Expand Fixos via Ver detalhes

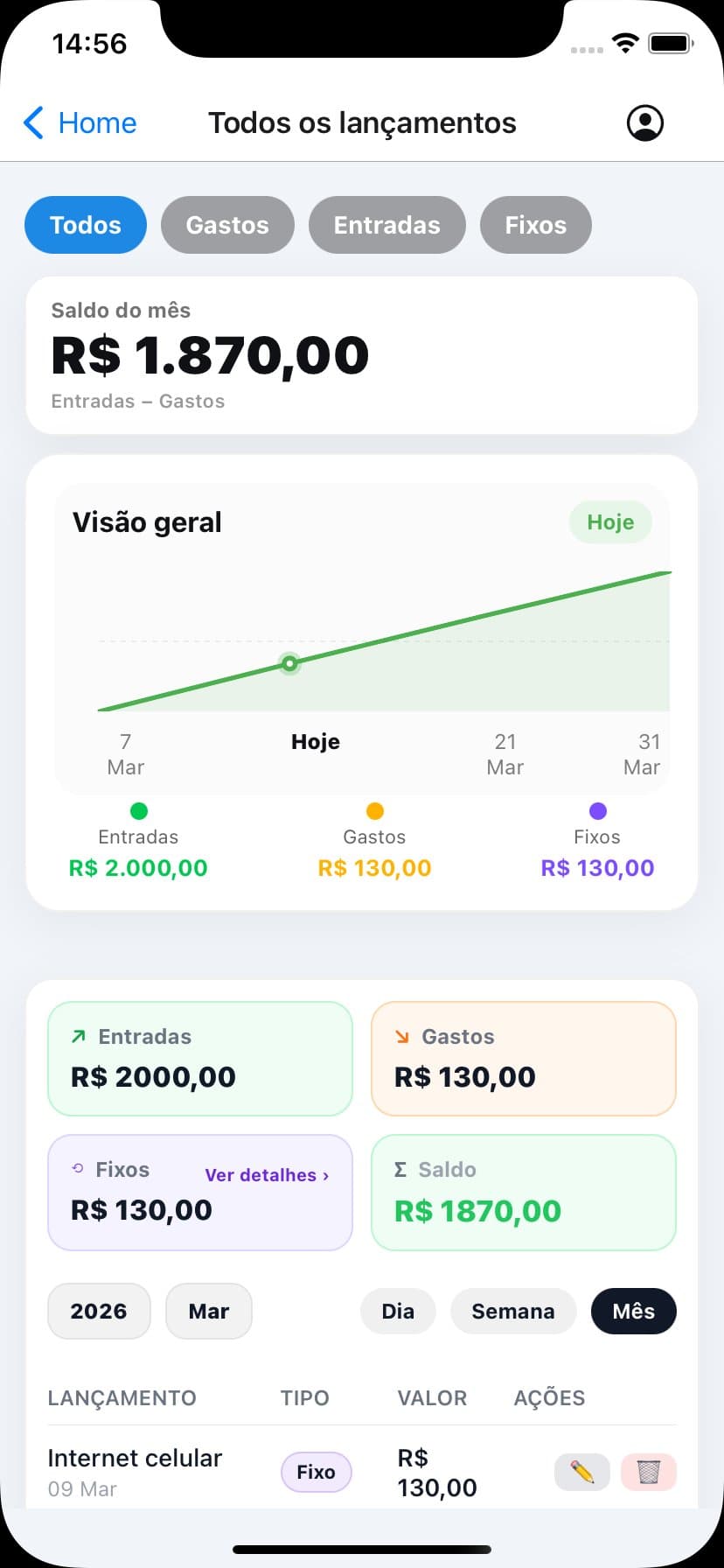(266, 1175)
